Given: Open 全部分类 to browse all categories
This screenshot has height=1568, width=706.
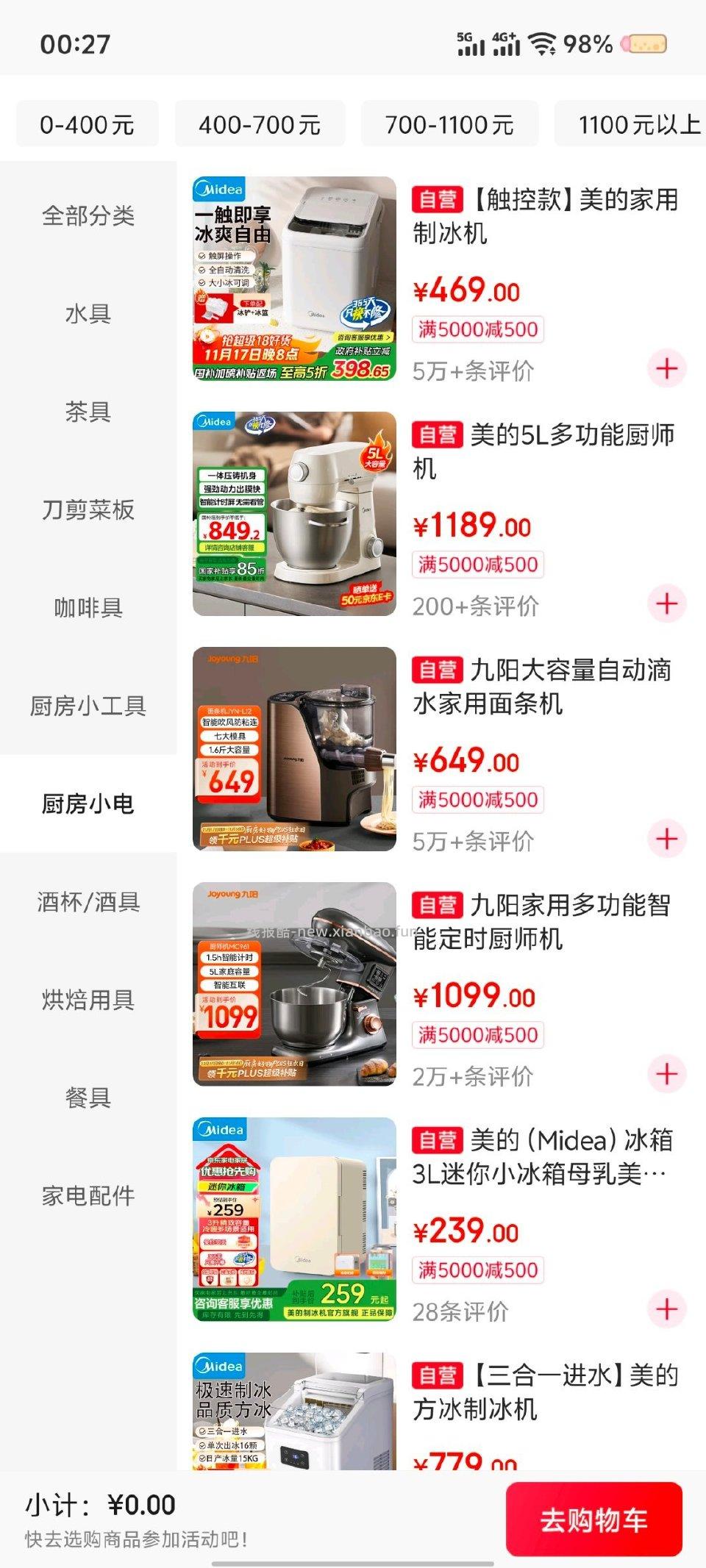Looking at the screenshot, I should (87, 216).
